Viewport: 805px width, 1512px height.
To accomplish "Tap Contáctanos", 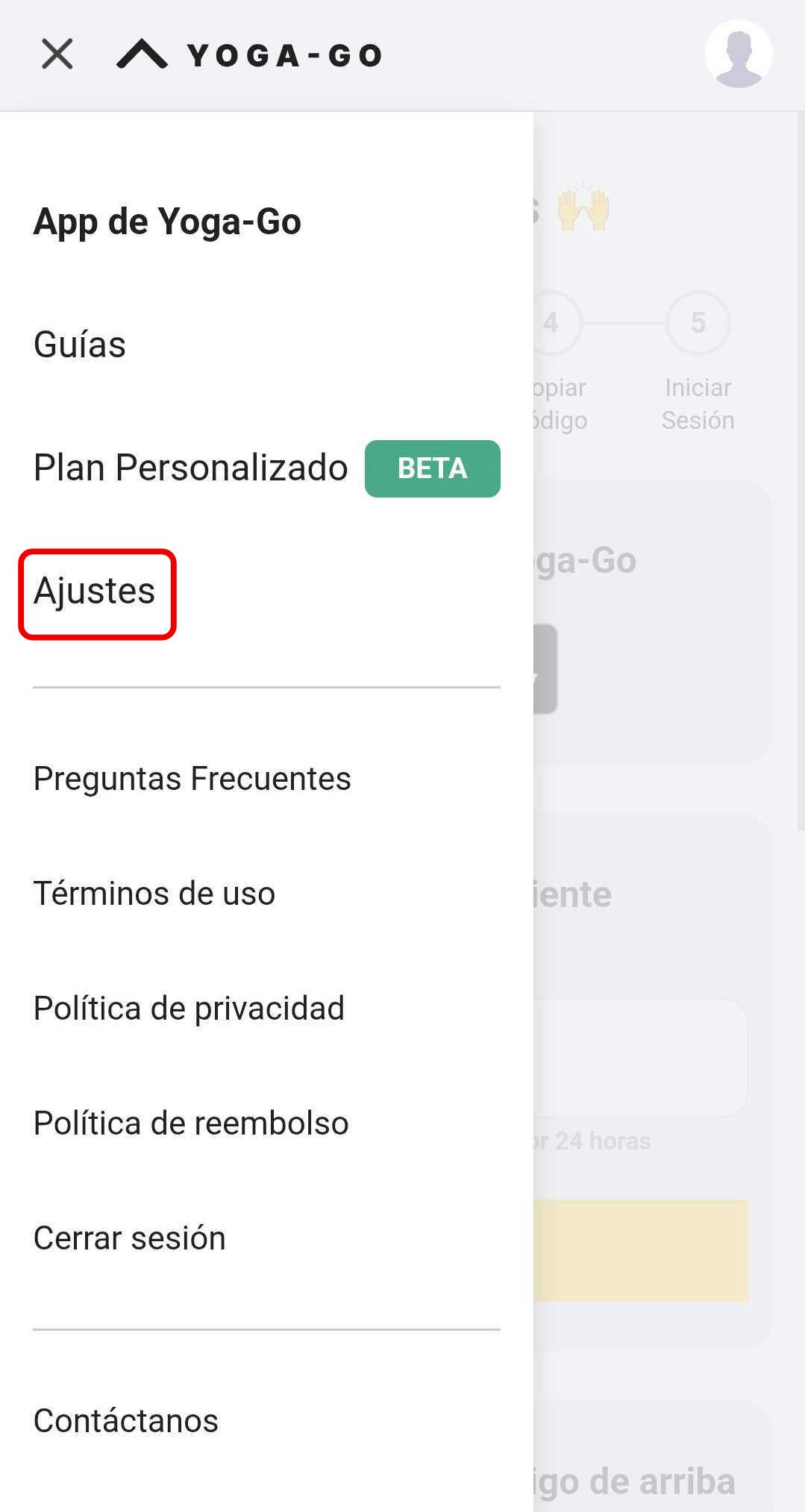I will pyautogui.click(x=125, y=1421).
